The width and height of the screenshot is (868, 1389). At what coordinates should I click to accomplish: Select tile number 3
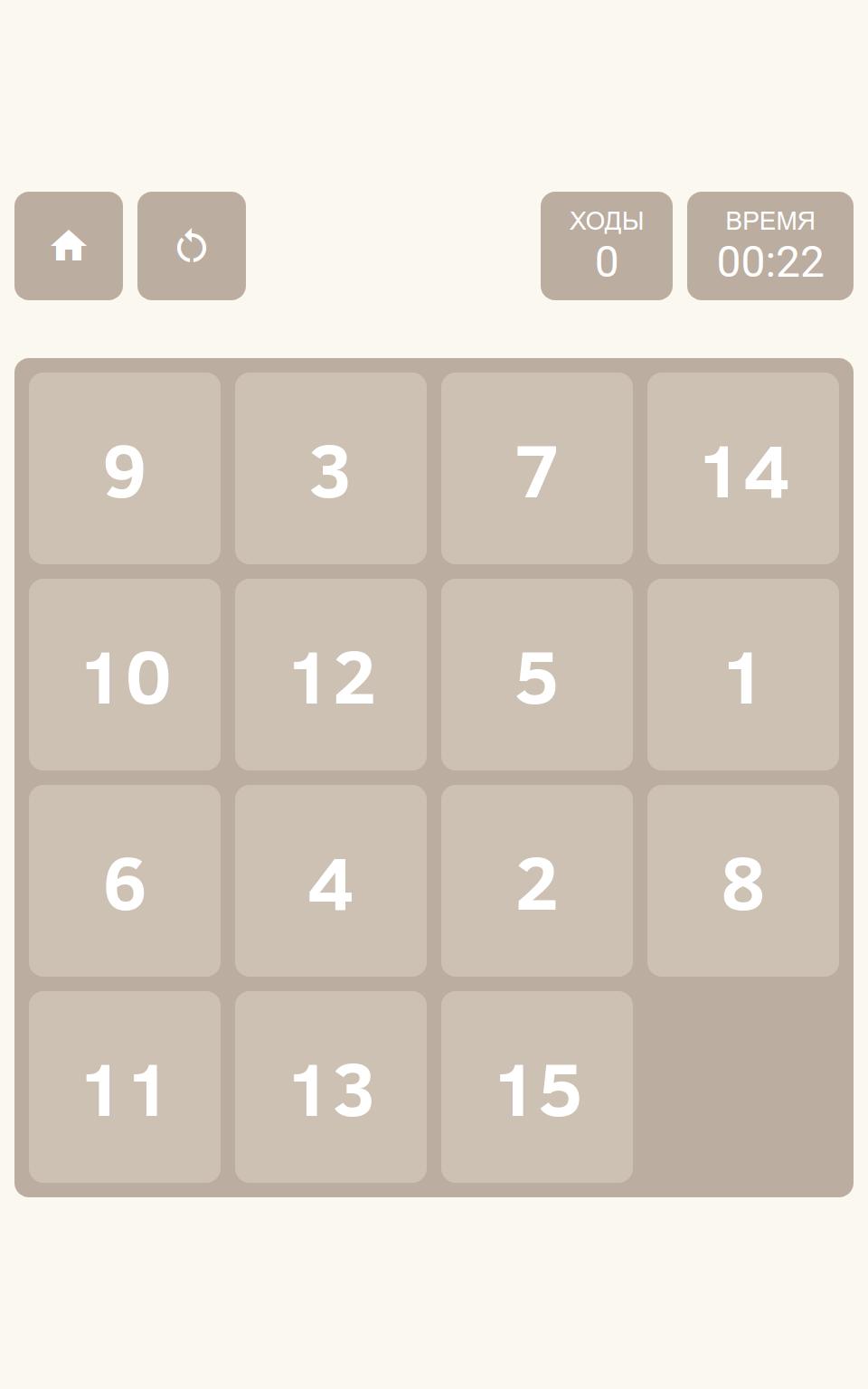pyautogui.click(x=331, y=468)
